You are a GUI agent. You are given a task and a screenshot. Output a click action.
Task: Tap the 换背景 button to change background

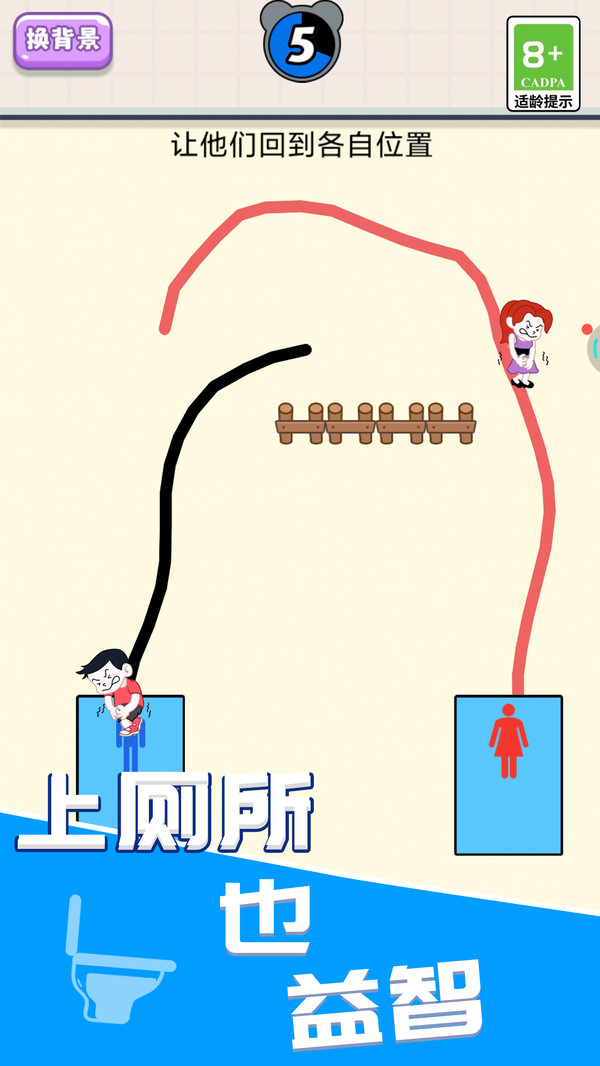62,41
